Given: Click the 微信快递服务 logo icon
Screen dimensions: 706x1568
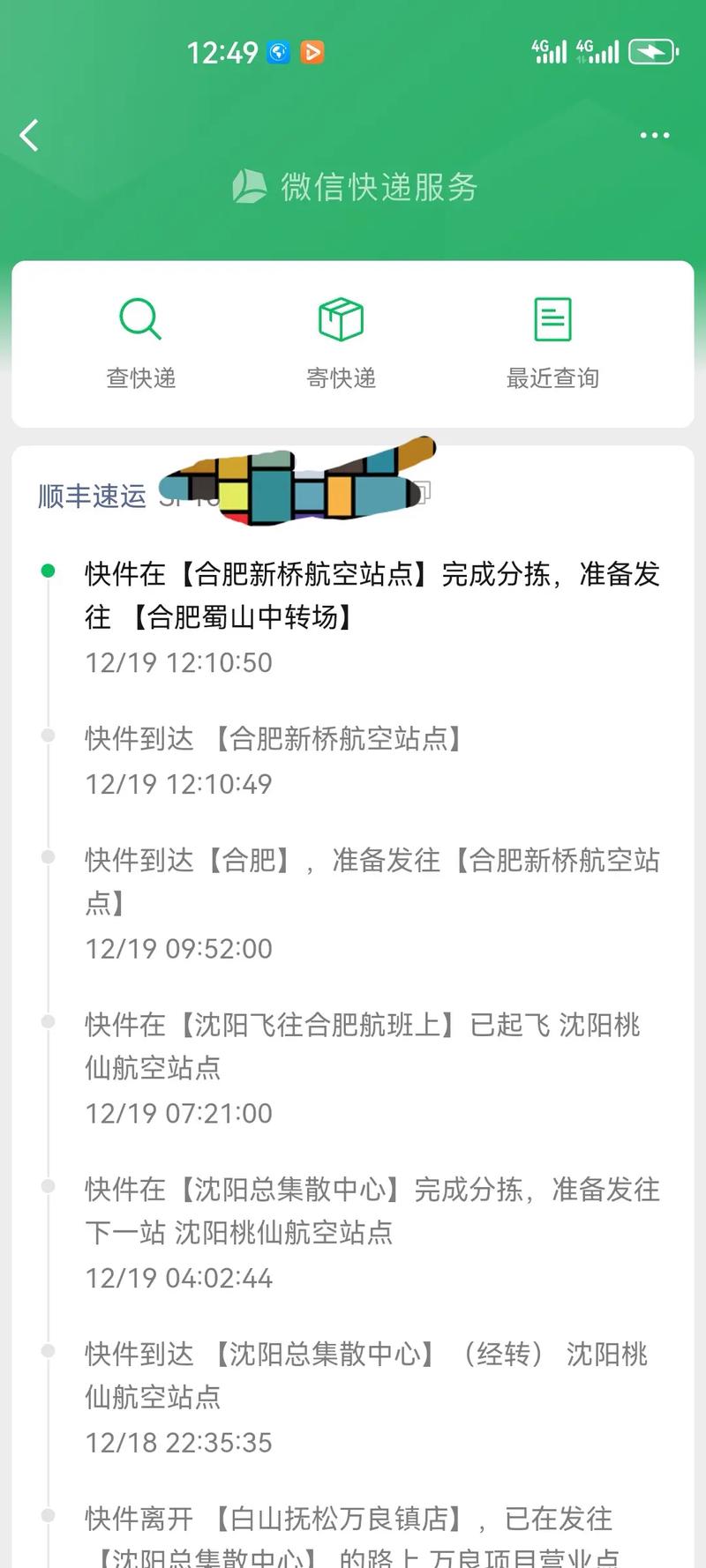Looking at the screenshot, I should (x=248, y=186).
